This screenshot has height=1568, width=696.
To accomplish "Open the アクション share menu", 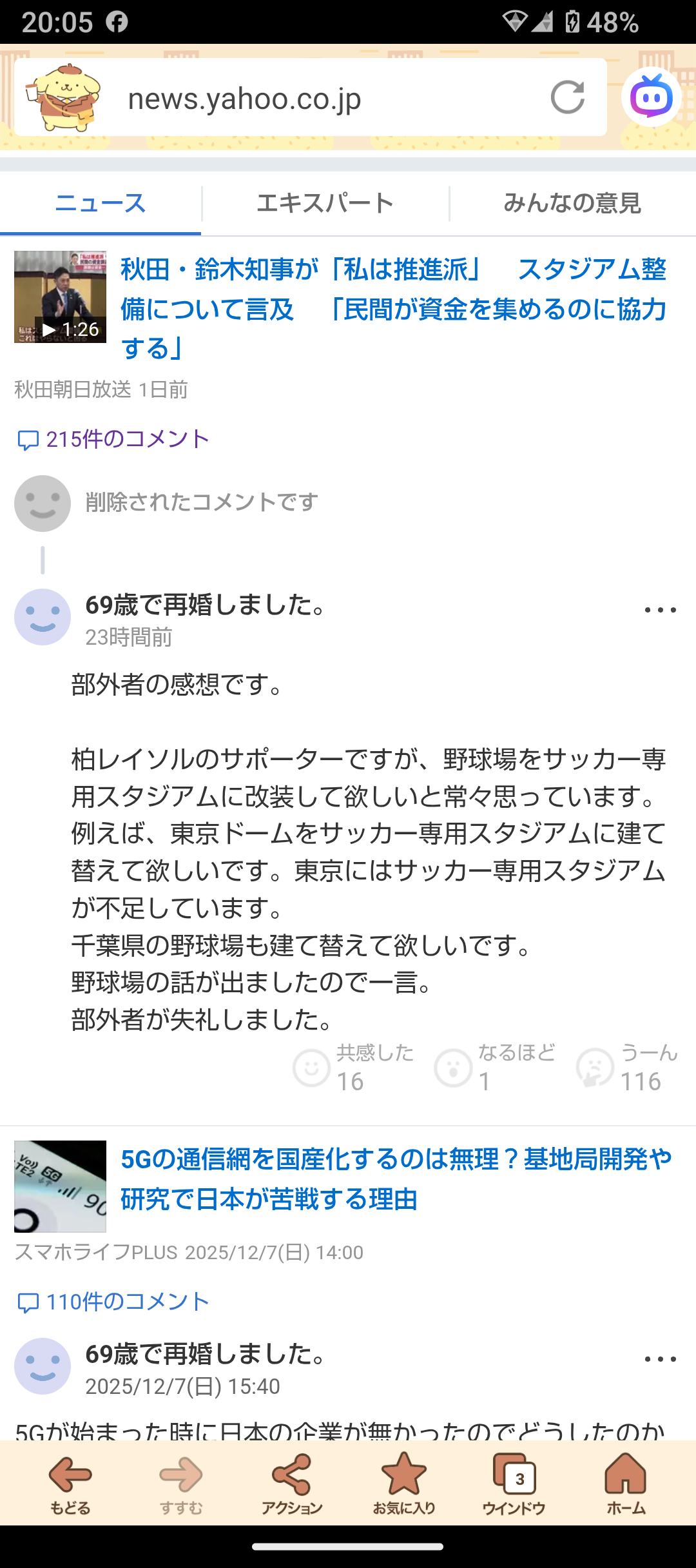I will coord(292,1483).
